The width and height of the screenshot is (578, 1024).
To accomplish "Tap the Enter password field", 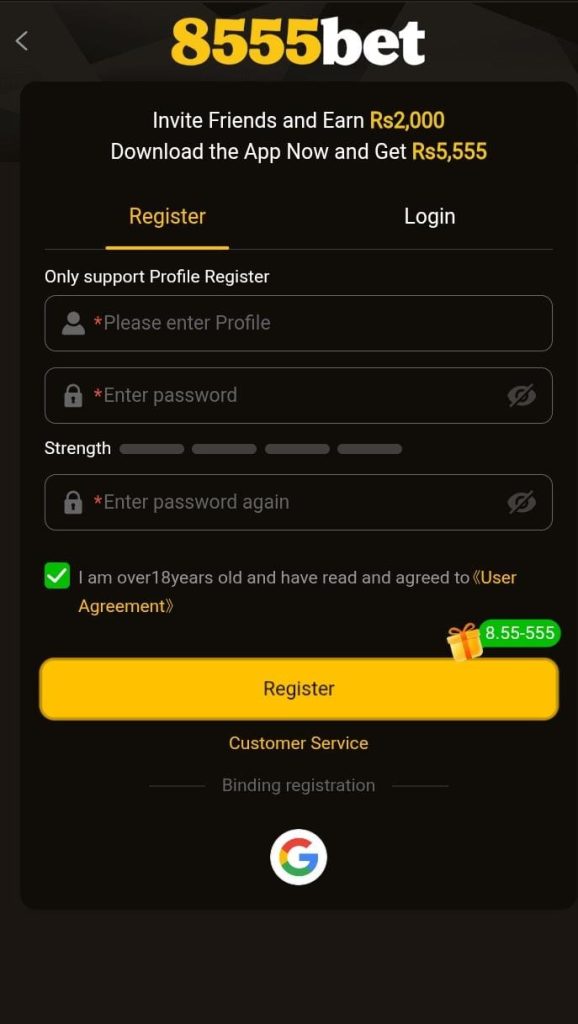I will (298, 395).
